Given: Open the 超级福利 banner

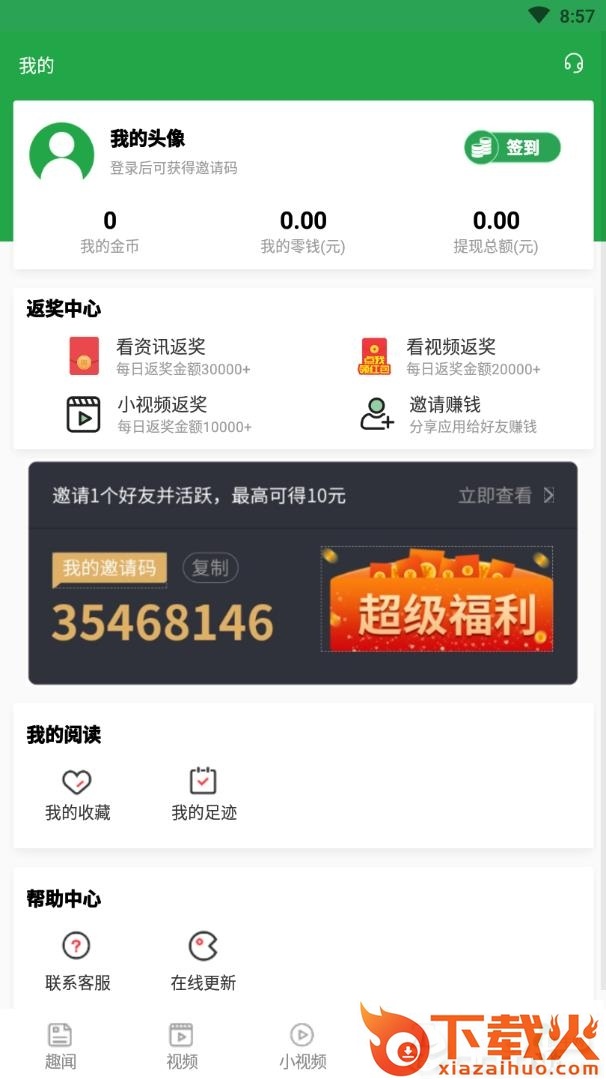Looking at the screenshot, I should coord(436,599).
